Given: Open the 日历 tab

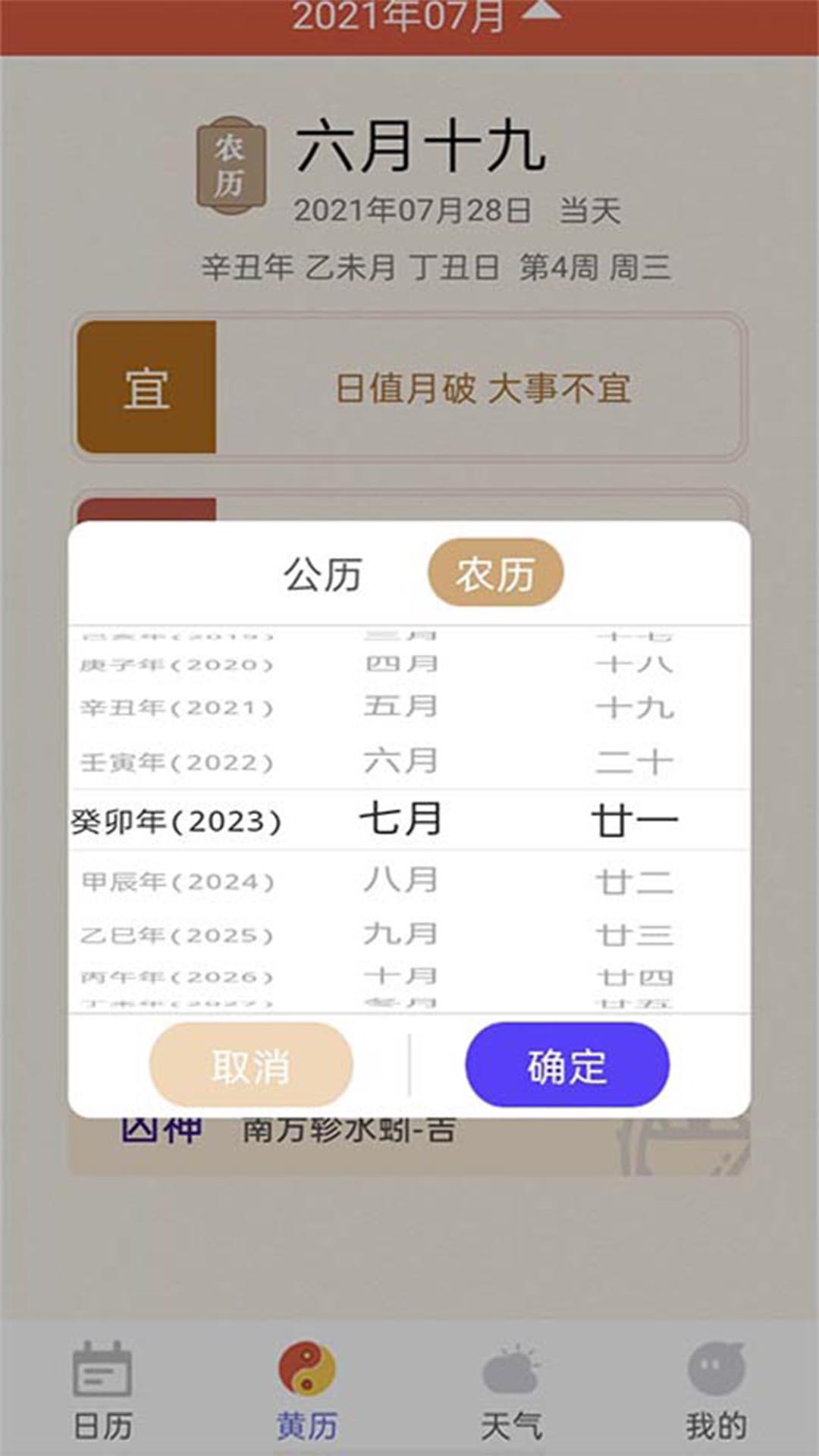Looking at the screenshot, I should tap(102, 1390).
